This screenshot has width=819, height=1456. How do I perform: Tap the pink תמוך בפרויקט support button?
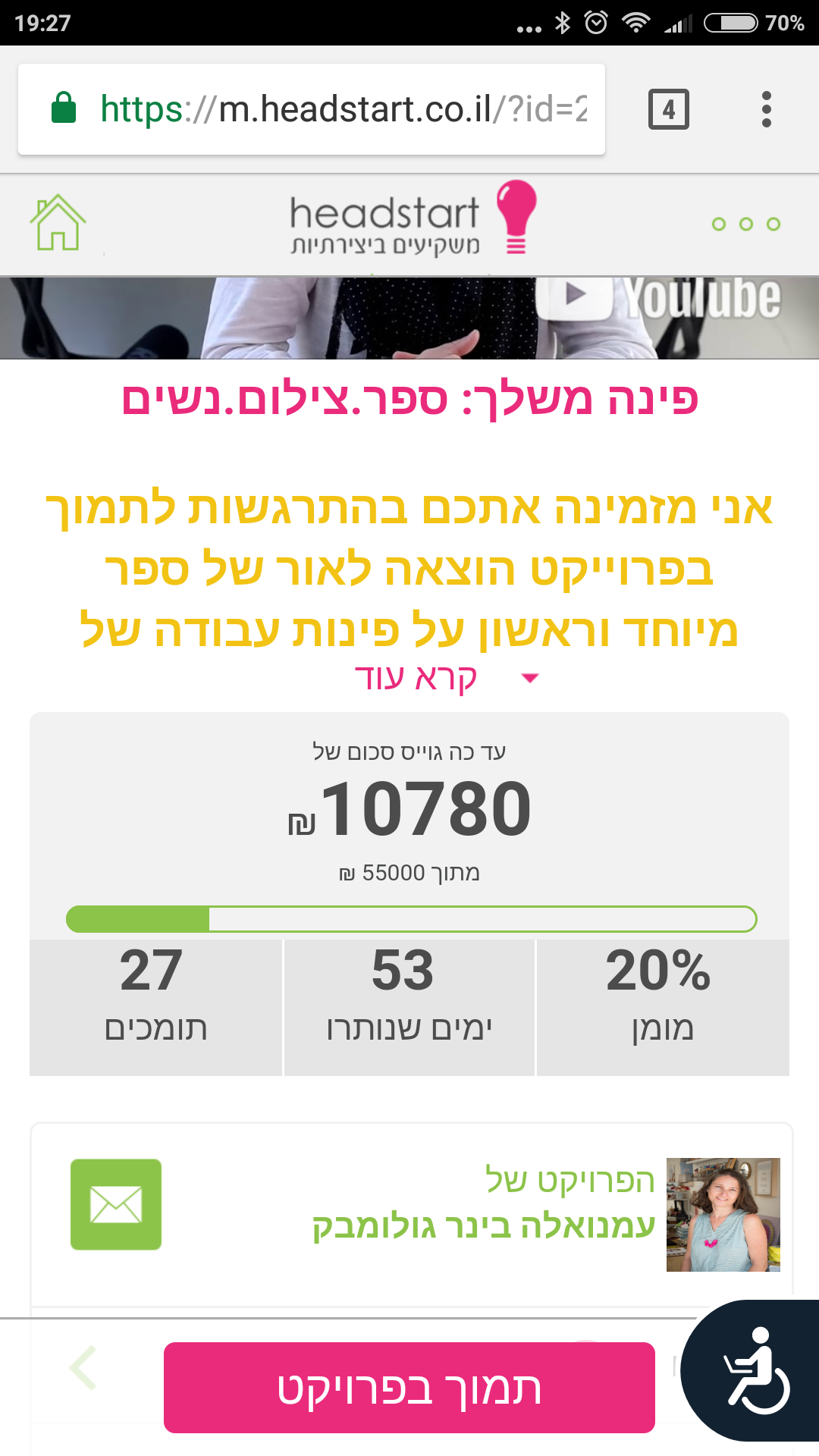click(x=409, y=1388)
